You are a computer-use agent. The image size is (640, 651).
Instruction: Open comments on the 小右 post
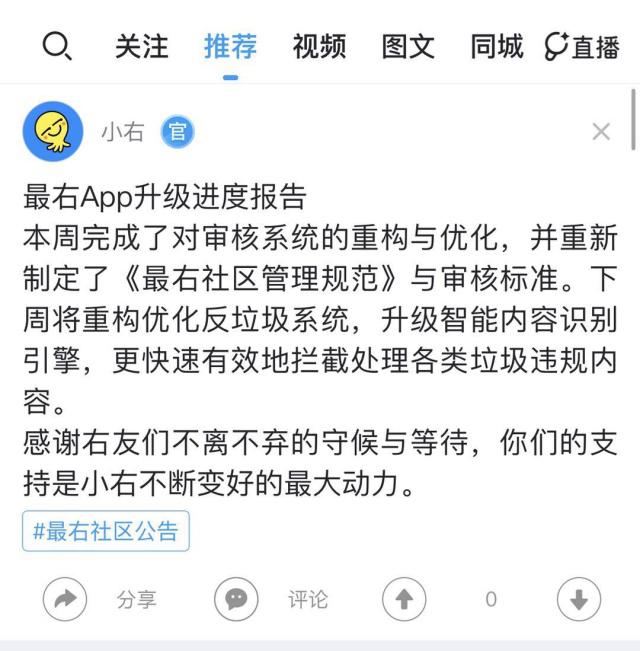237,599
